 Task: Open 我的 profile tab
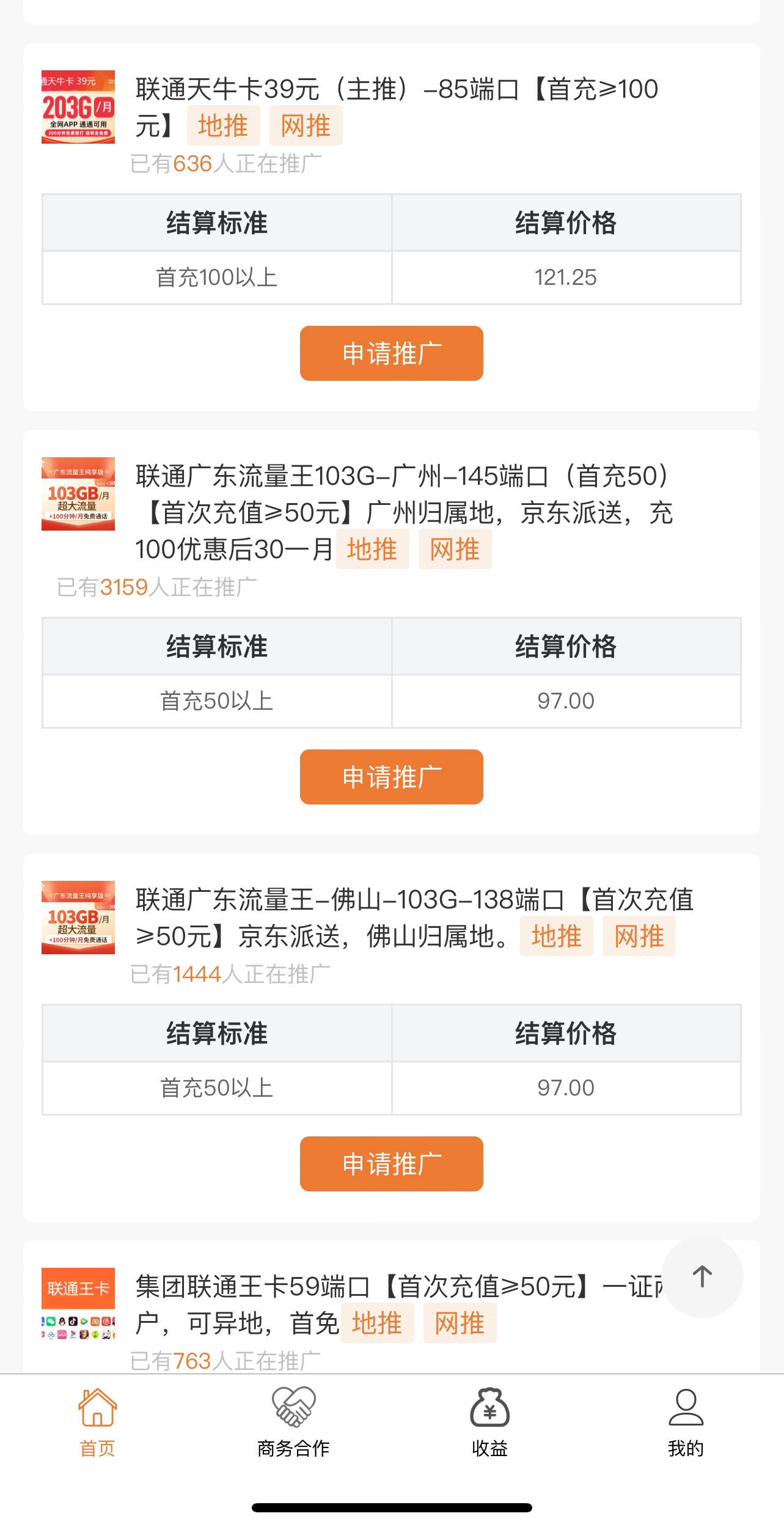(686, 1423)
